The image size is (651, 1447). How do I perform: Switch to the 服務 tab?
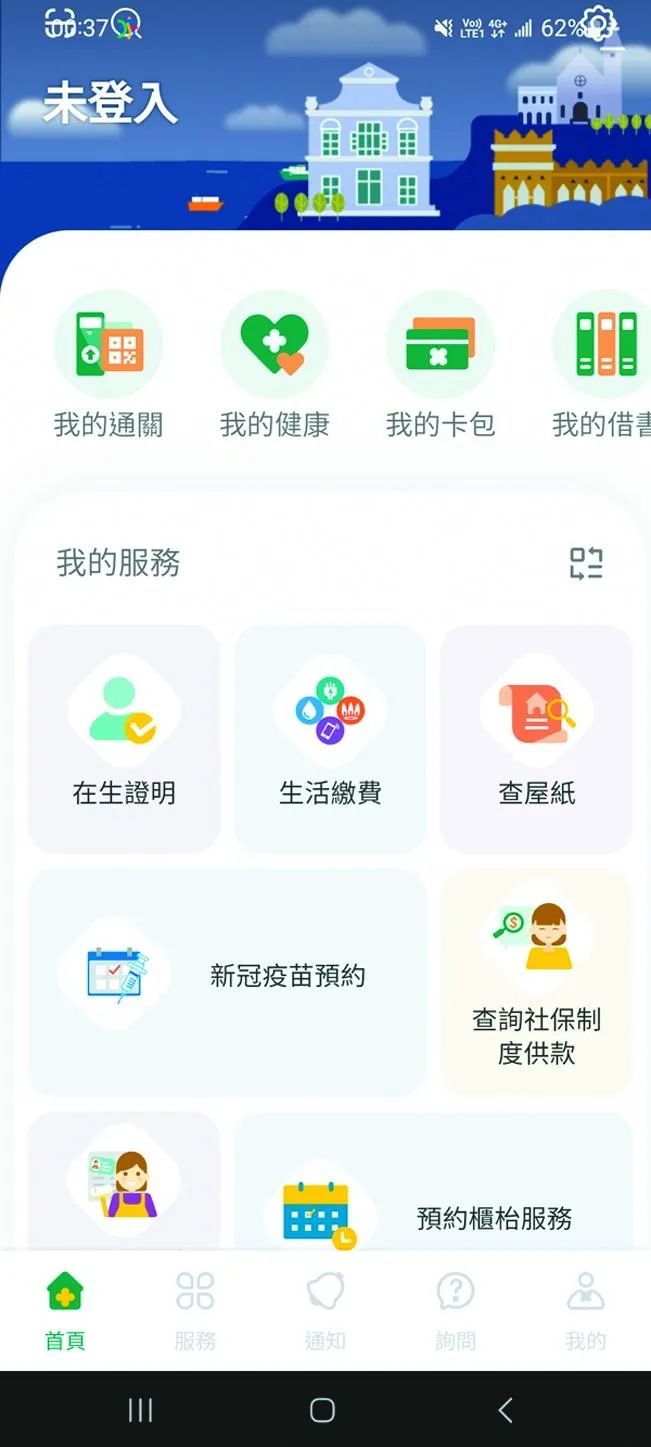pos(195,1311)
